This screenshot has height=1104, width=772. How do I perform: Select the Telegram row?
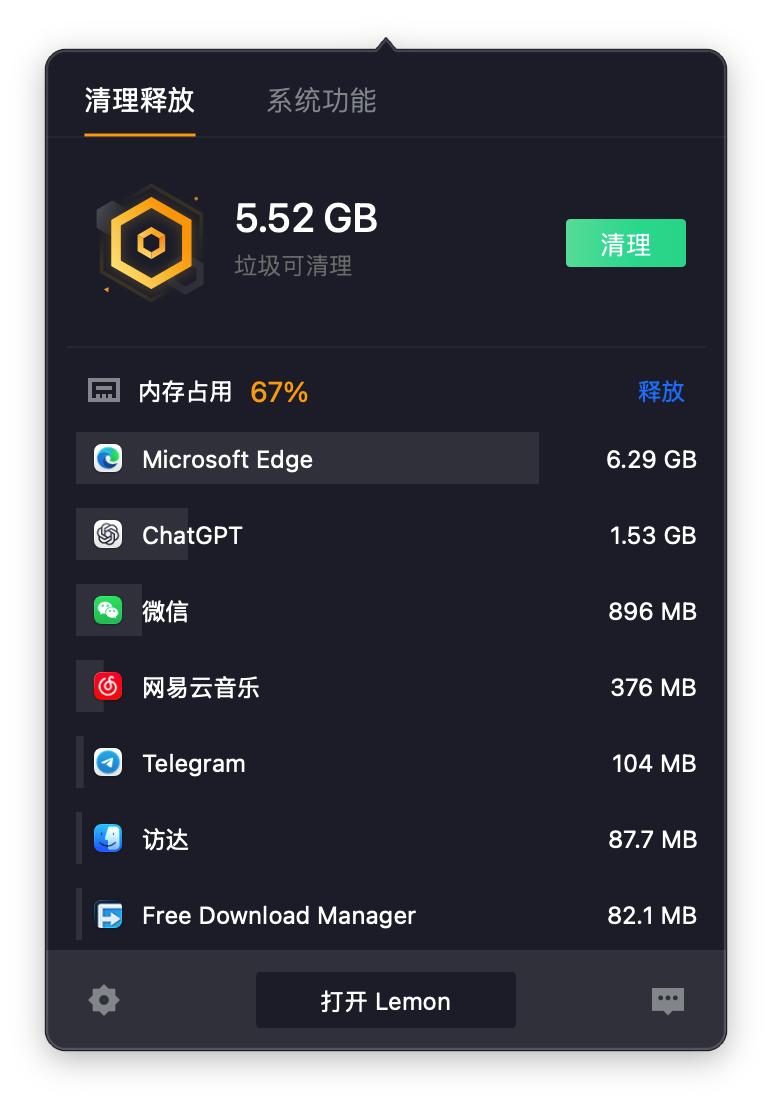pyautogui.click(x=386, y=763)
